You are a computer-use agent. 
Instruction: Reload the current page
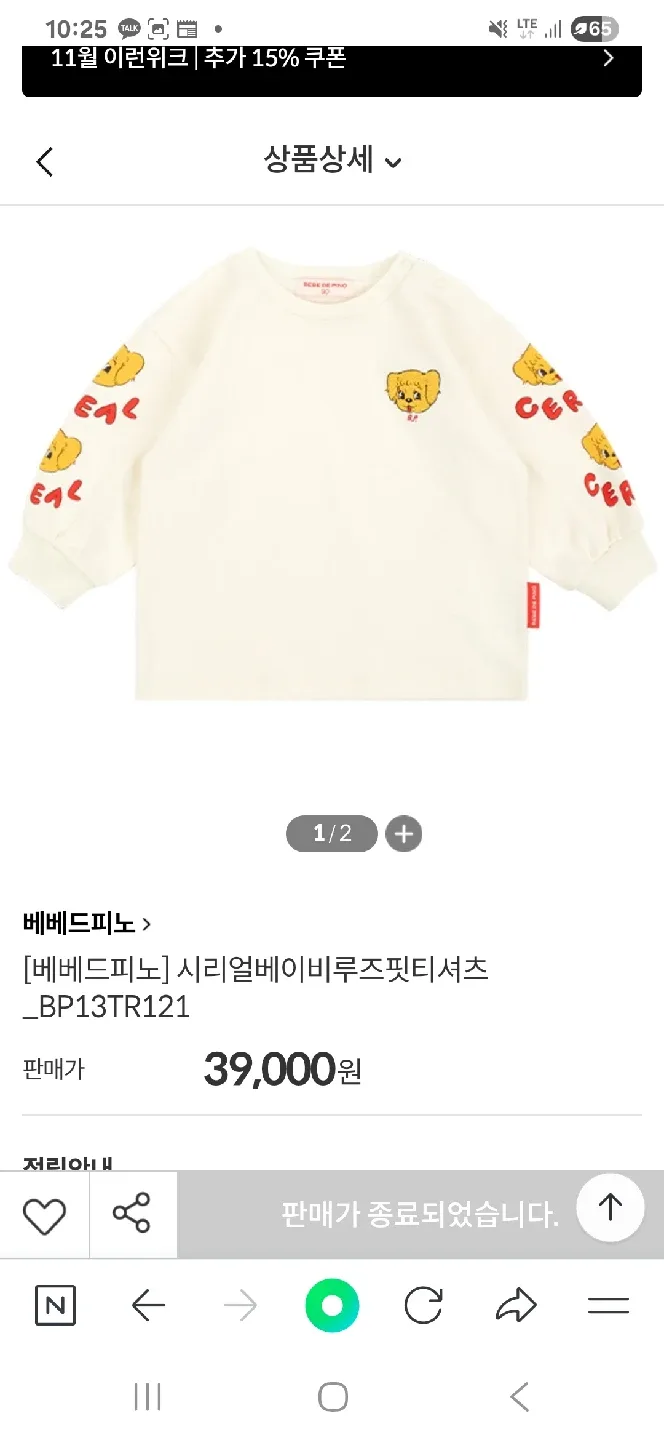(x=424, y=1306)
